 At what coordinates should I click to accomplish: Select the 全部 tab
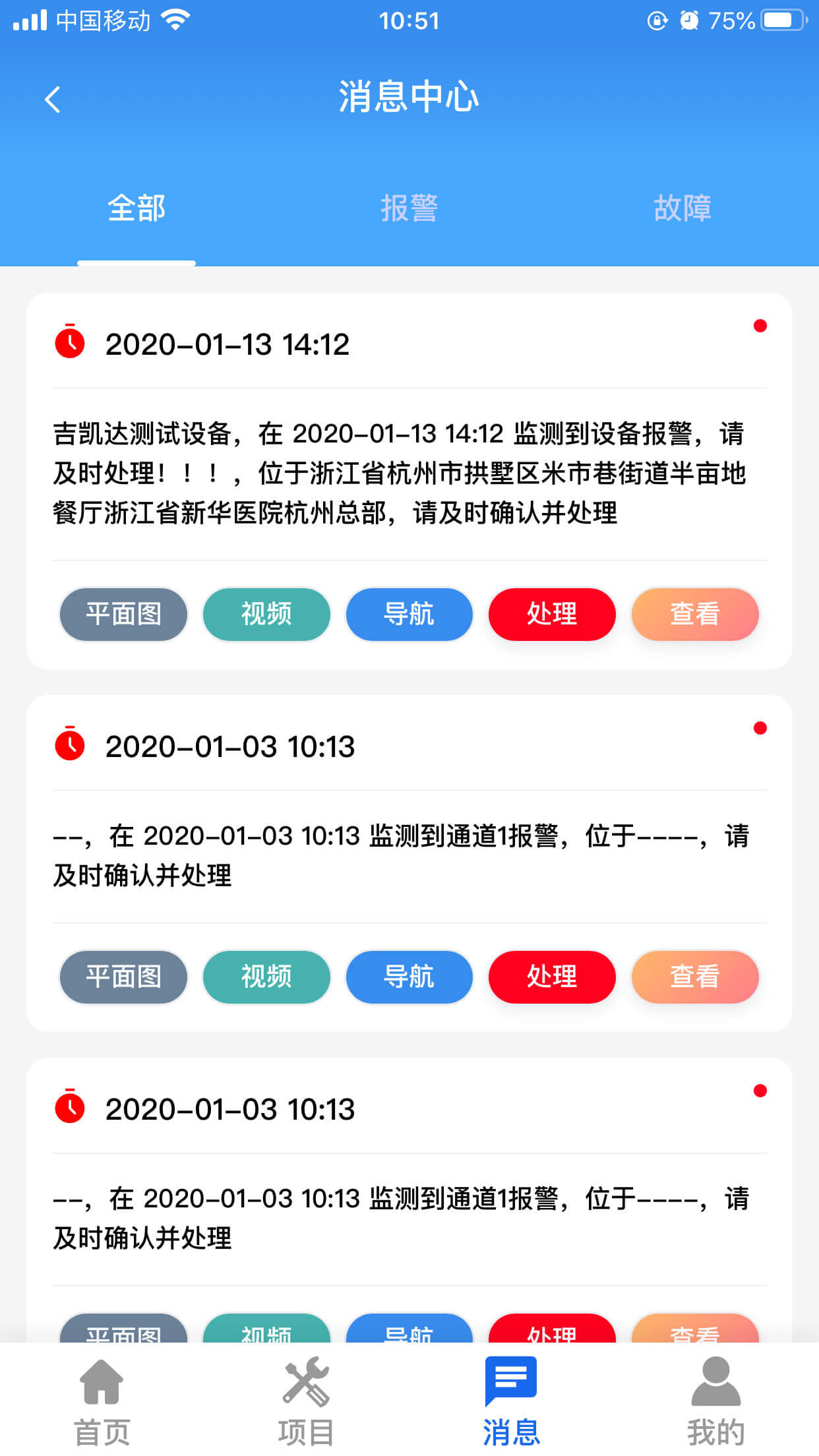pyautogui.click(x=136, y=208)
